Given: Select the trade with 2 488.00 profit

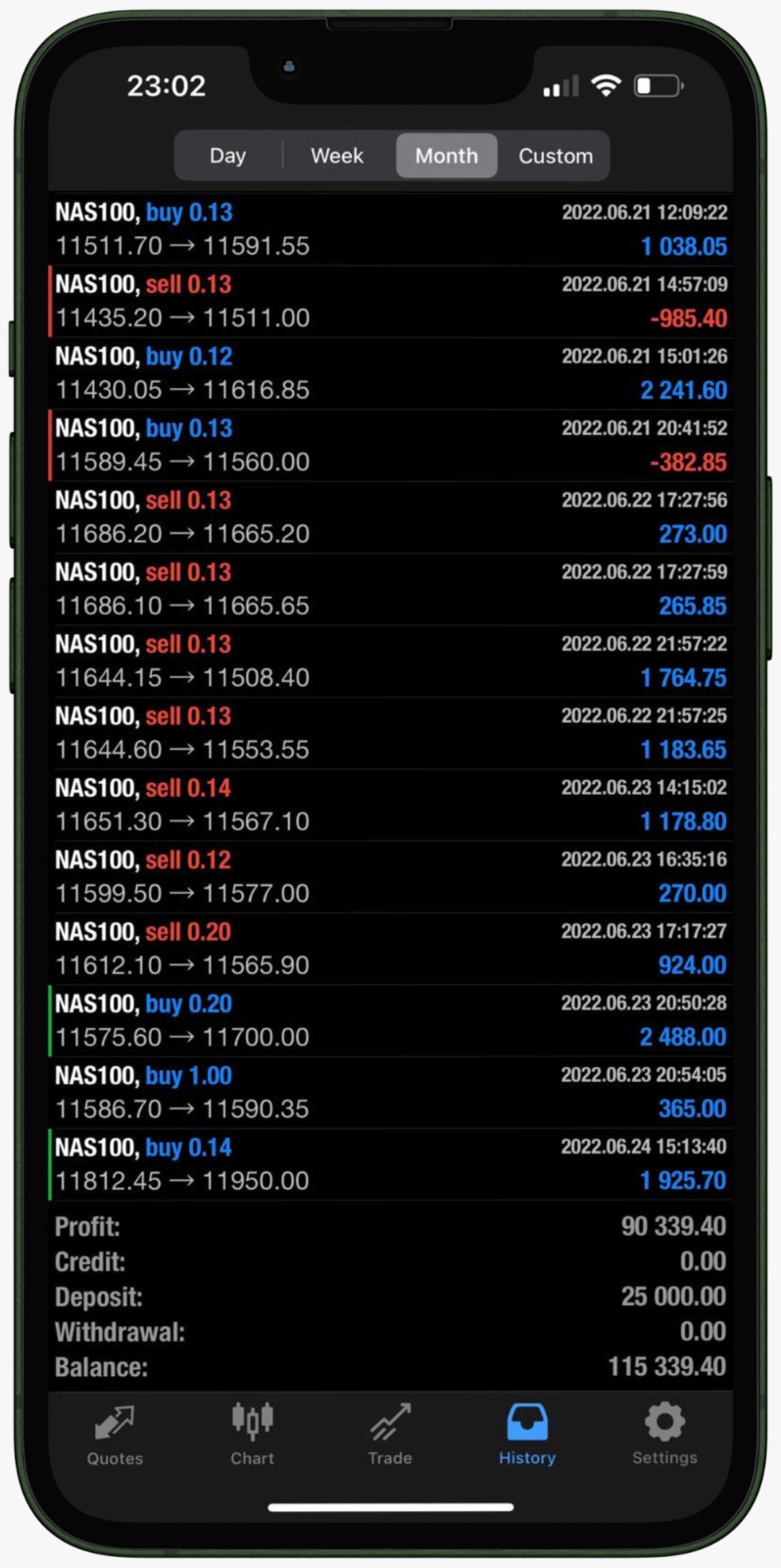Looking at the screenshot, I should pyautogui.click(x=390, y=1019).
